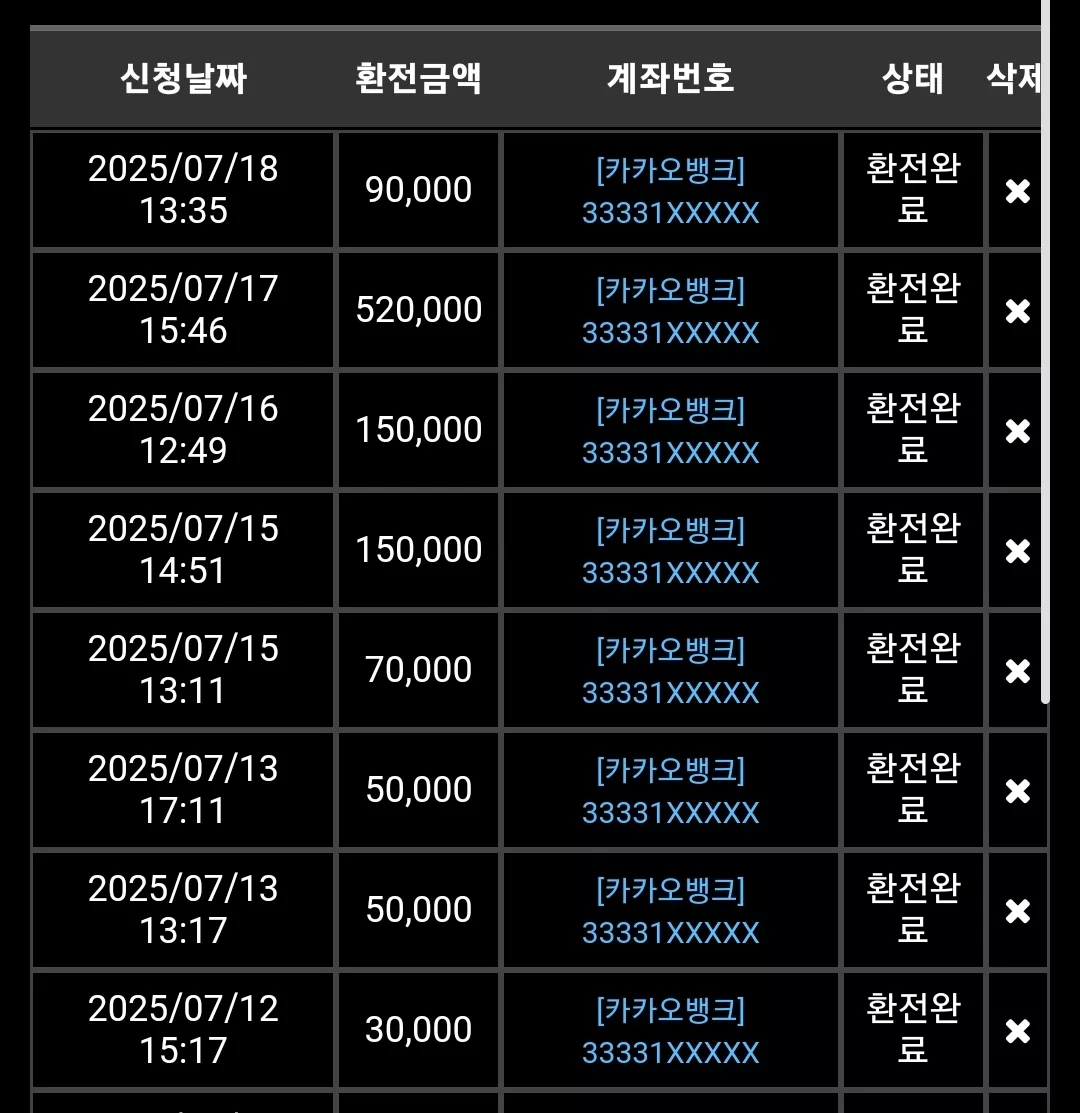Delete the 2025/07/17 15:46 record of 520,000
Screen dimensions: 1080x1113
1018,310
